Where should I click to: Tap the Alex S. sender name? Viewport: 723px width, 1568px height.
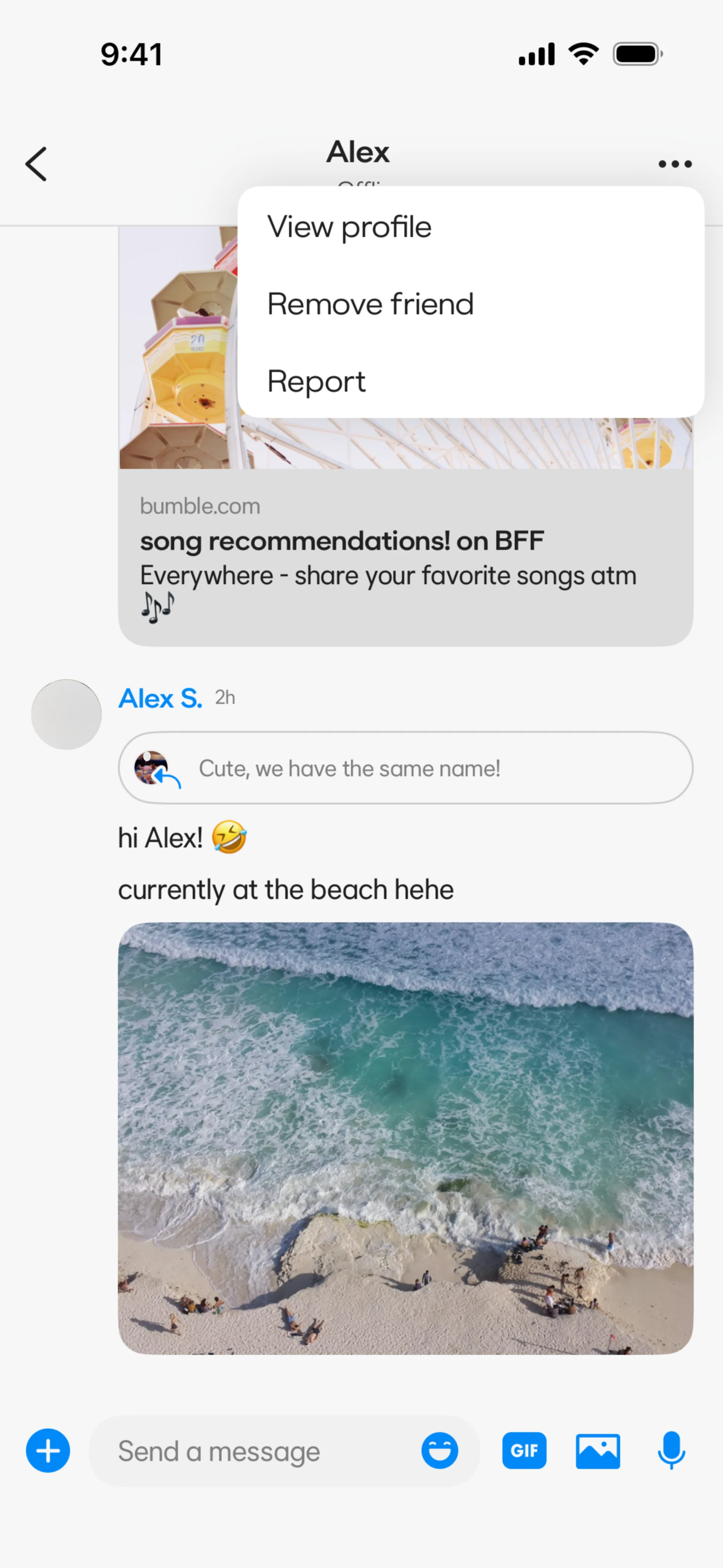click(x=160, y=698)
